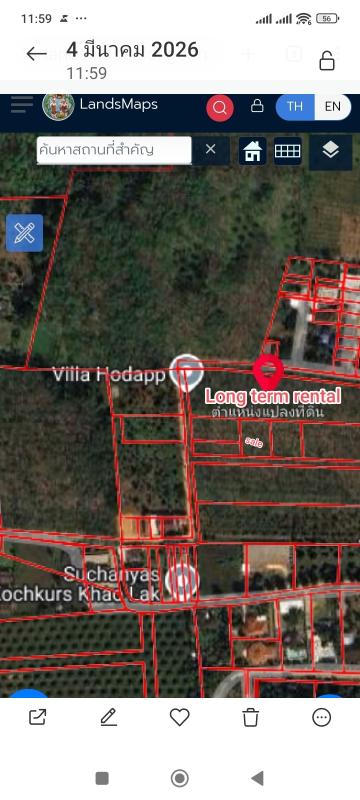The height and width of the screenshot is (800, 360).
Task: Edit the photo with the pencil tool
Action: point(109,717)
